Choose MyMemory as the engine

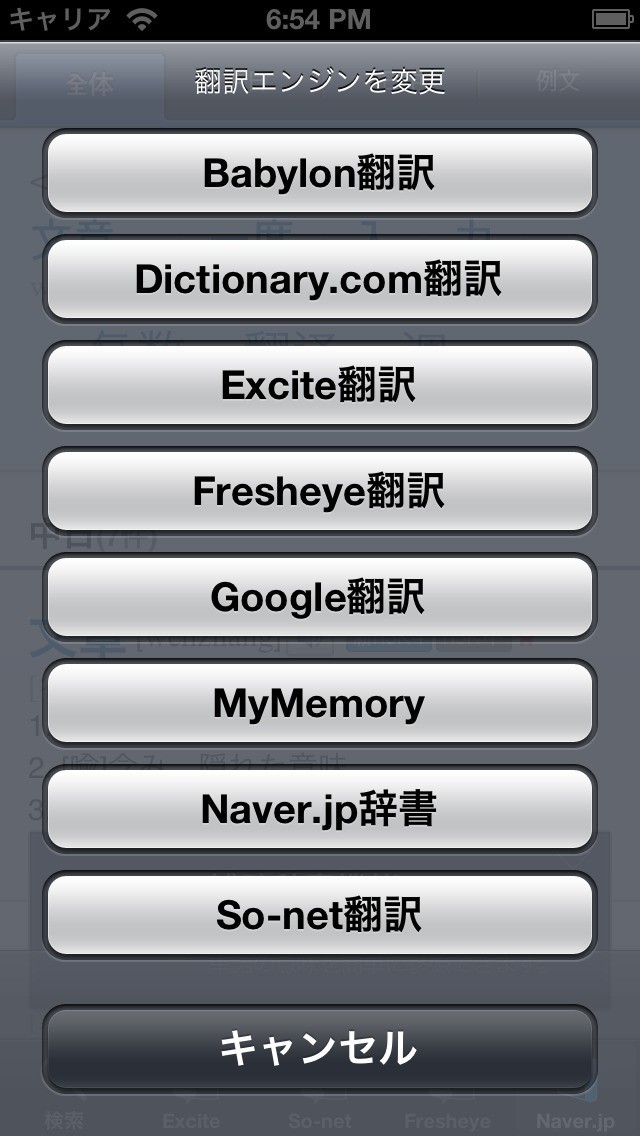click(x=319, y=703)
